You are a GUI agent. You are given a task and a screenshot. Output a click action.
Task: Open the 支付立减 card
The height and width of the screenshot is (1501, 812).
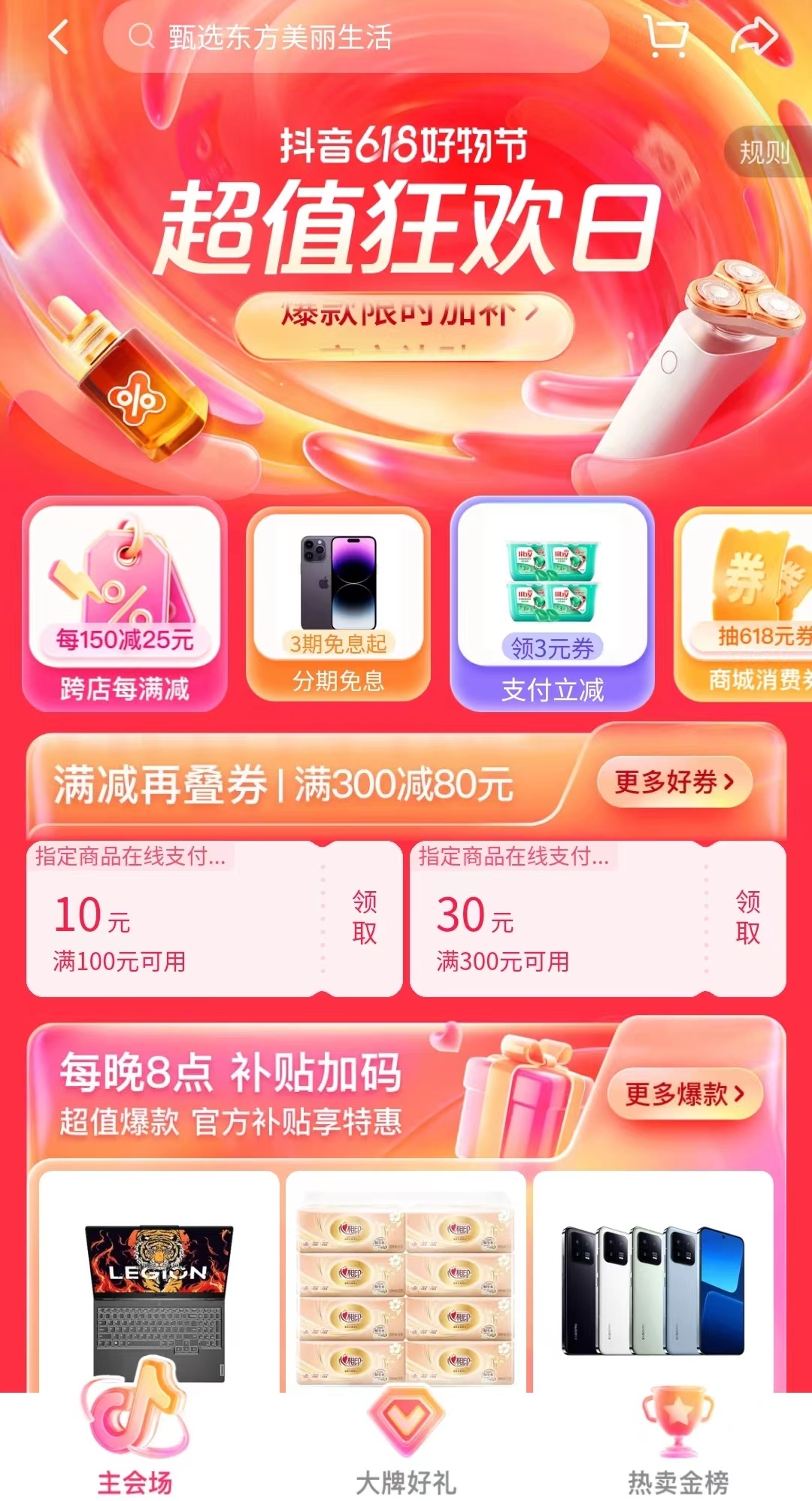pos(552,604)
